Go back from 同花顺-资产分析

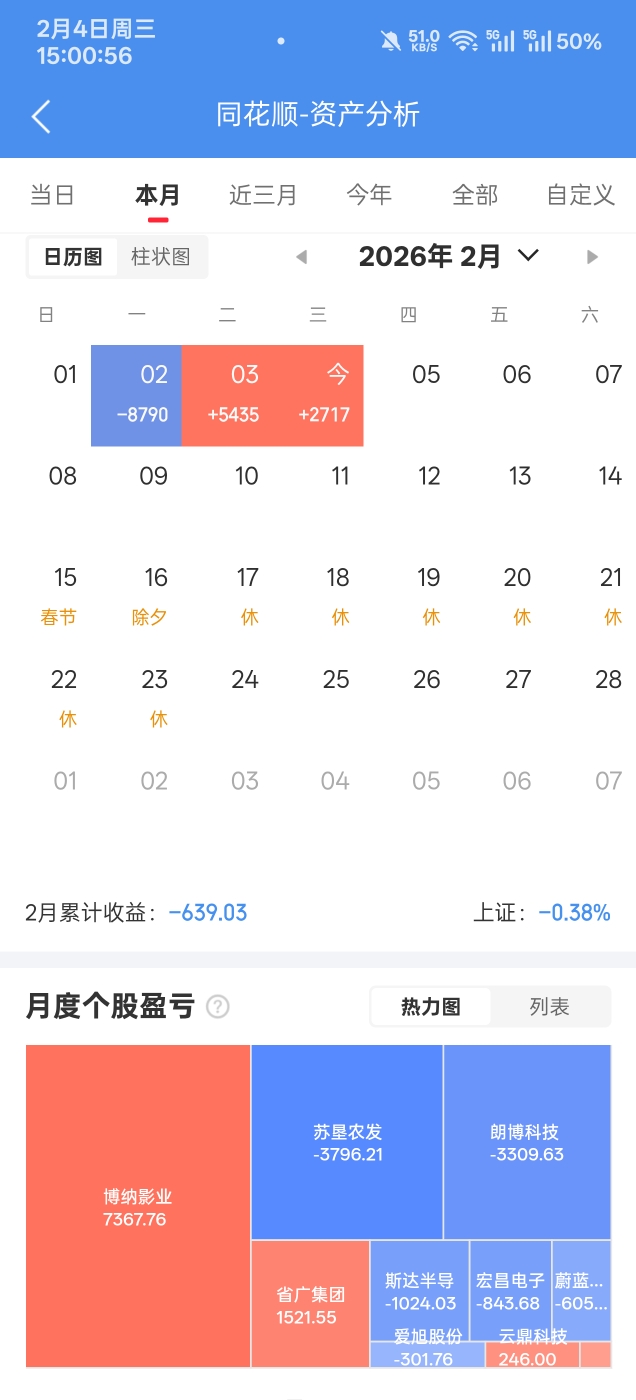coord(41,116)
